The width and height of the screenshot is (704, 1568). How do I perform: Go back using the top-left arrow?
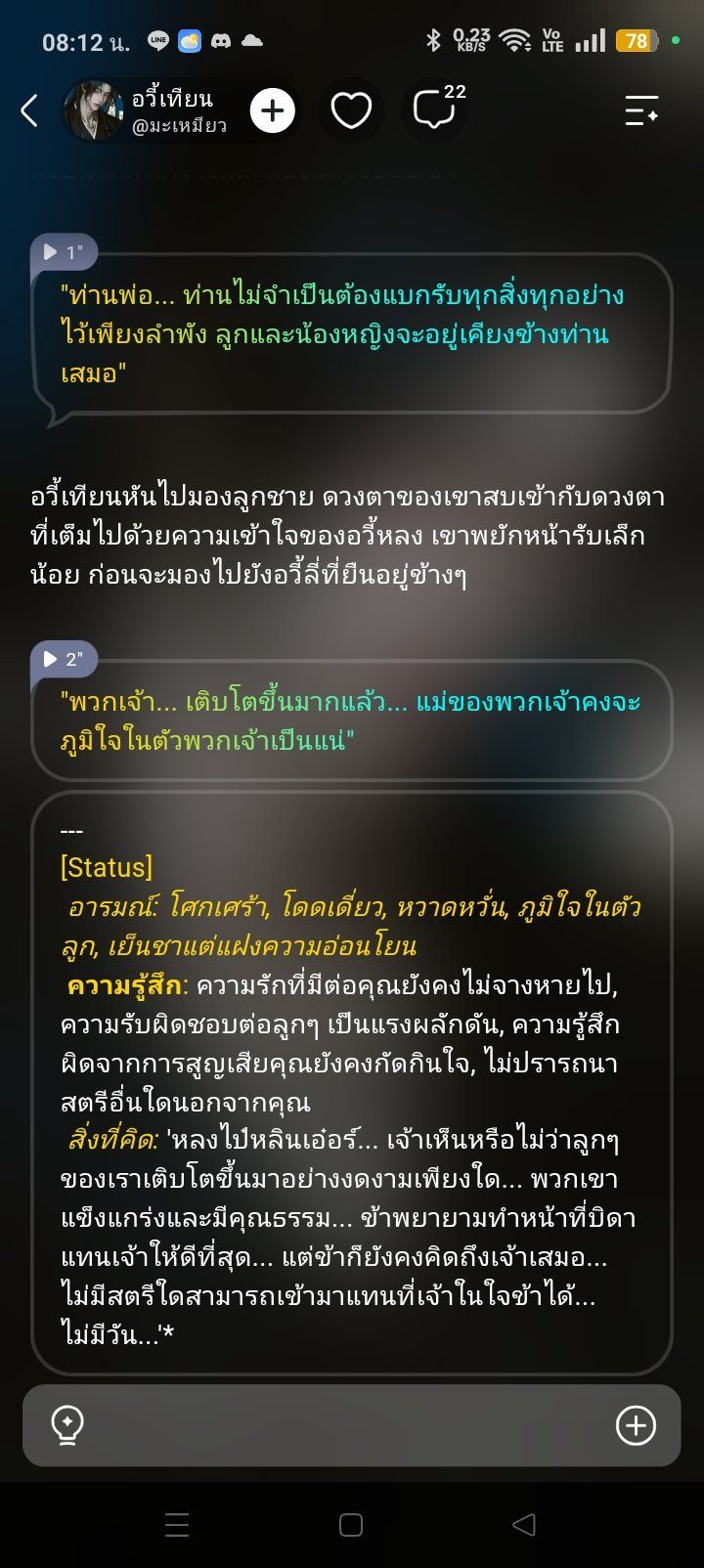29,110
